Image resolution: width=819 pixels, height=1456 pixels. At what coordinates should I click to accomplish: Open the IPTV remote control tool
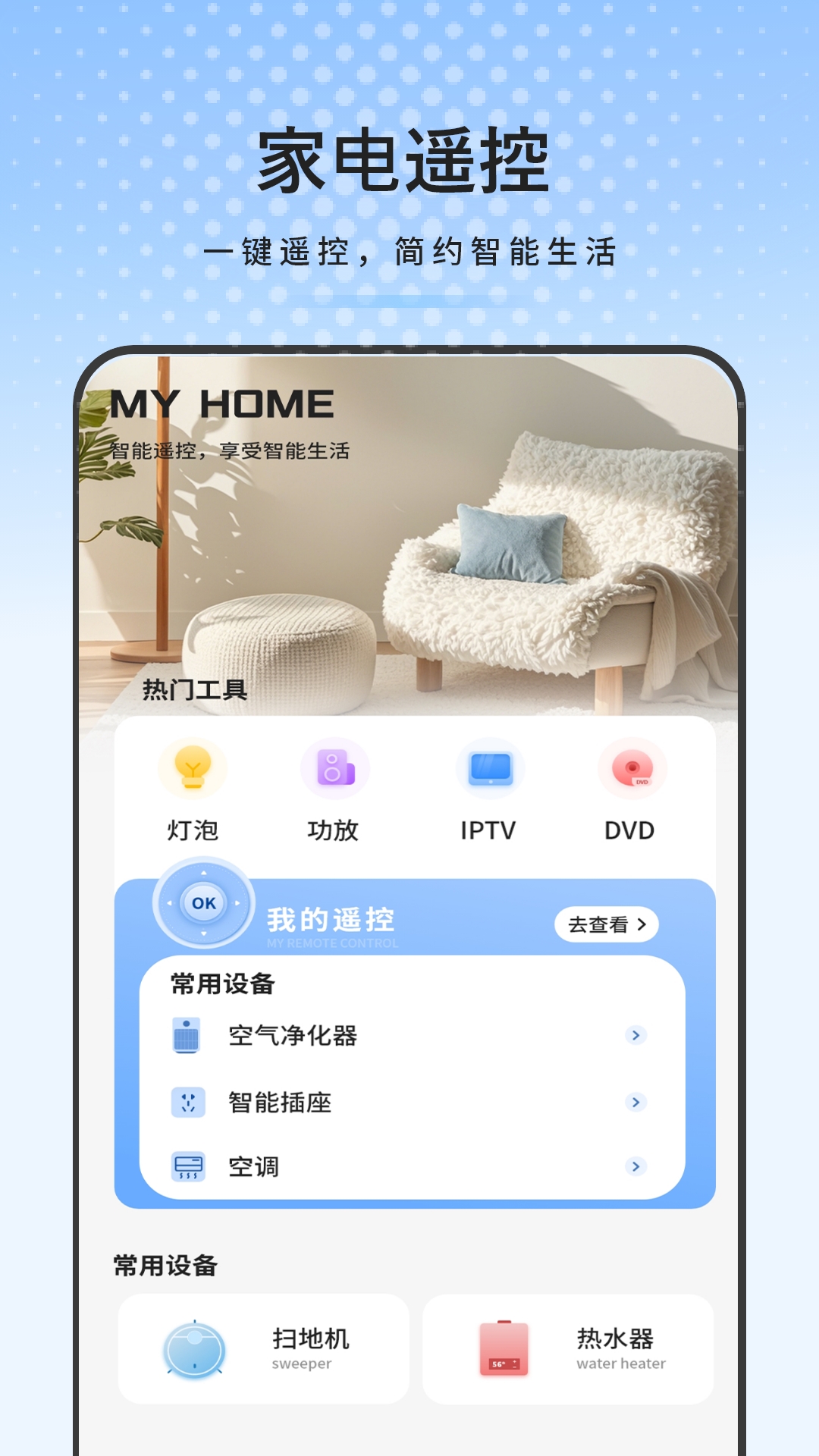[489, 770]
